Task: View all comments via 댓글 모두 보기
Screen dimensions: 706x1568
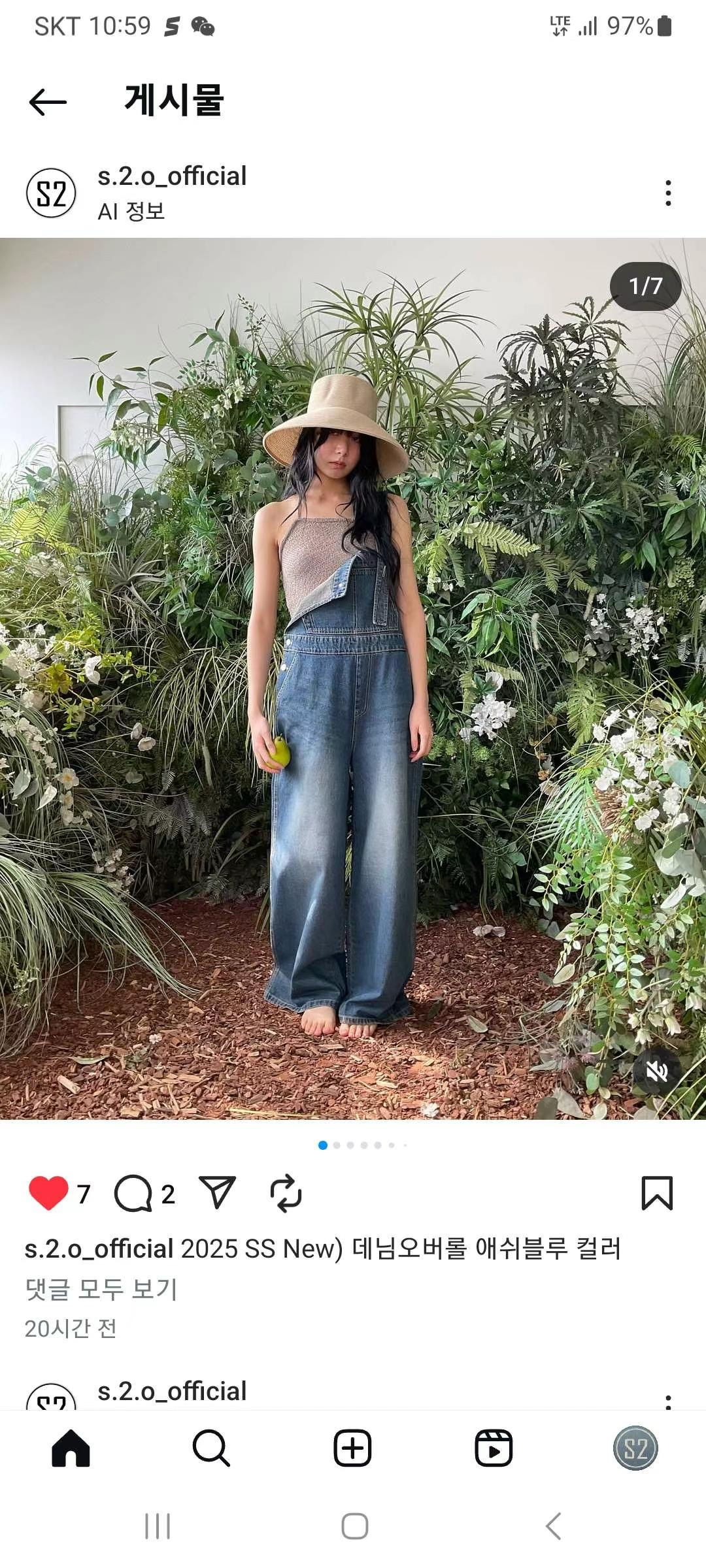Action: (x=101, y=1290)
